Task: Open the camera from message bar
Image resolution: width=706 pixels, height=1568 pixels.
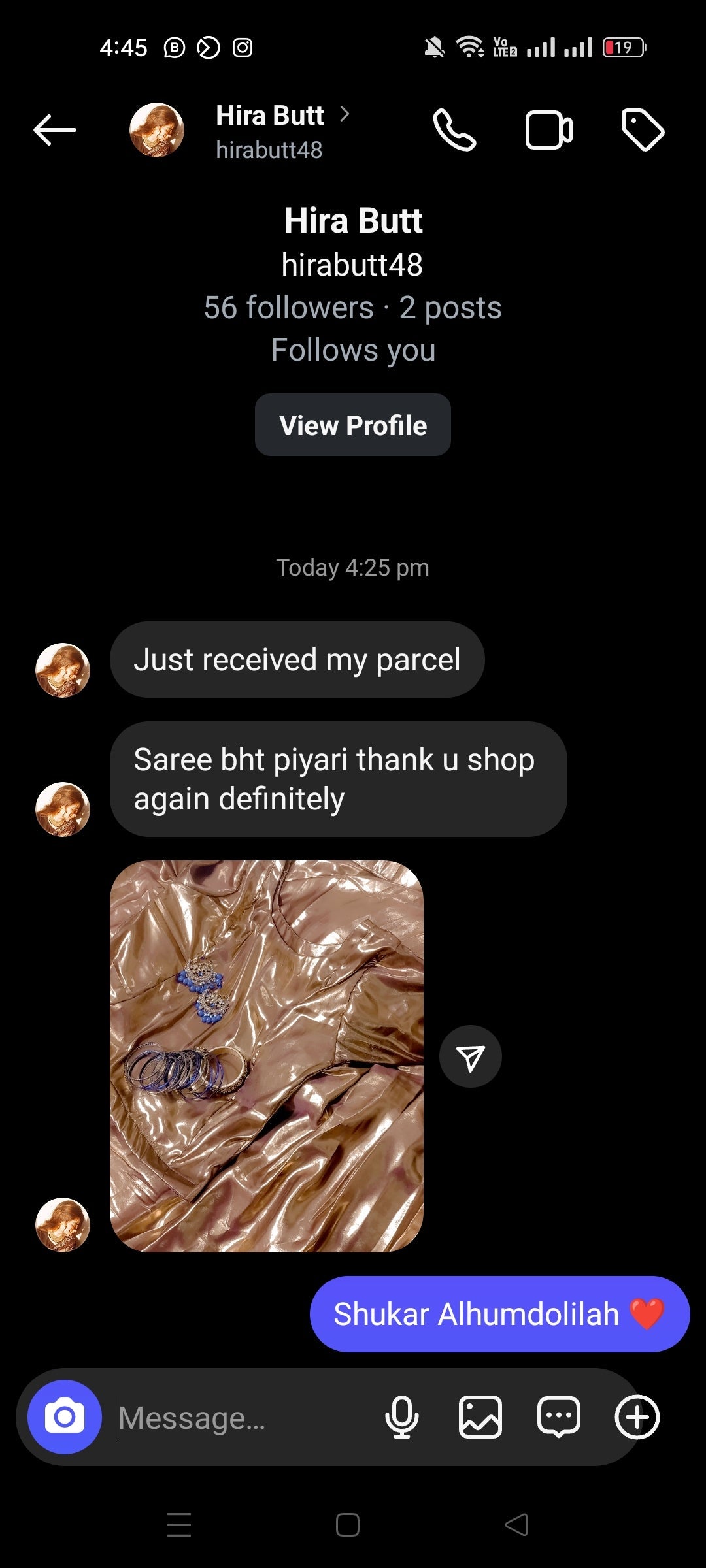Action: coord(64,1417)
